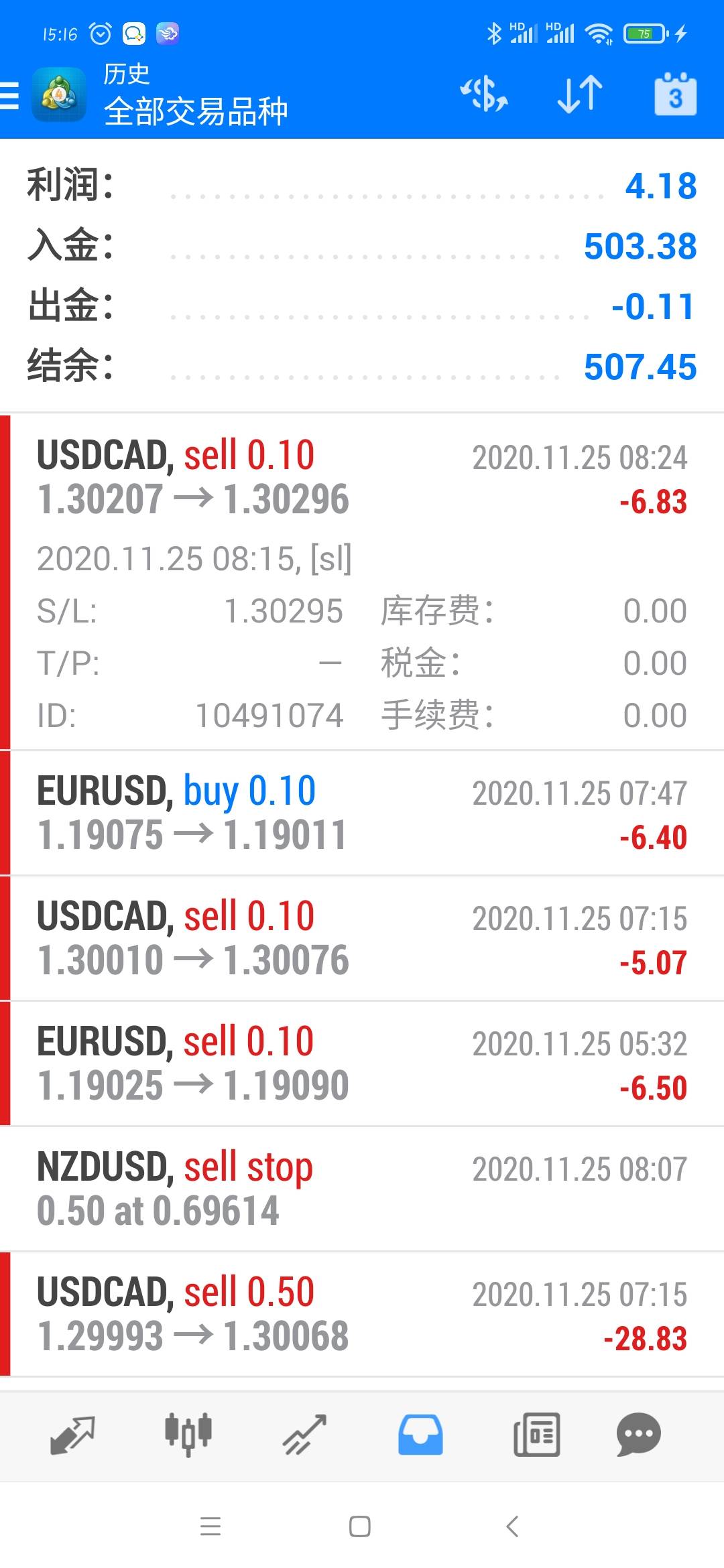Expand the EURUSD buy 0.10 trade details
This screenshot has height=1568, width=724.
362,813
